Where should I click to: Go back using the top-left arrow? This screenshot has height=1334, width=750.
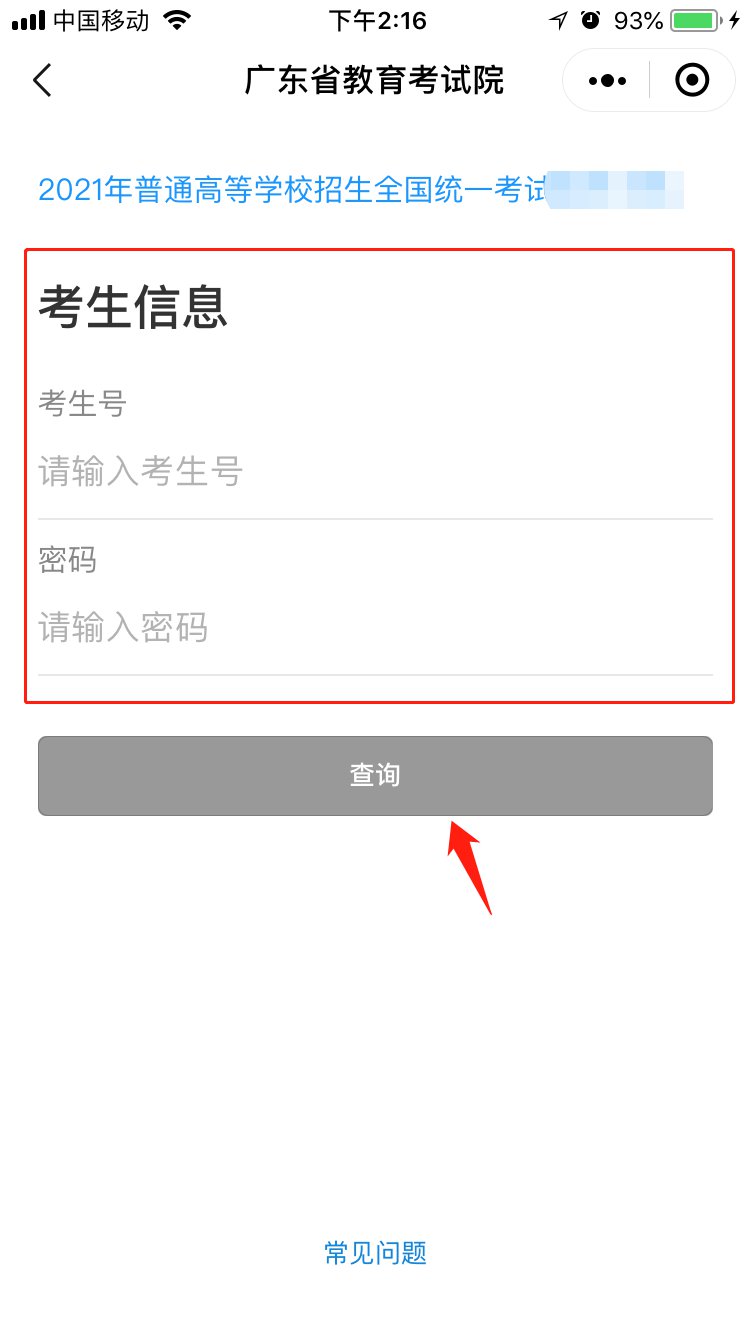(x=42, y=80)
